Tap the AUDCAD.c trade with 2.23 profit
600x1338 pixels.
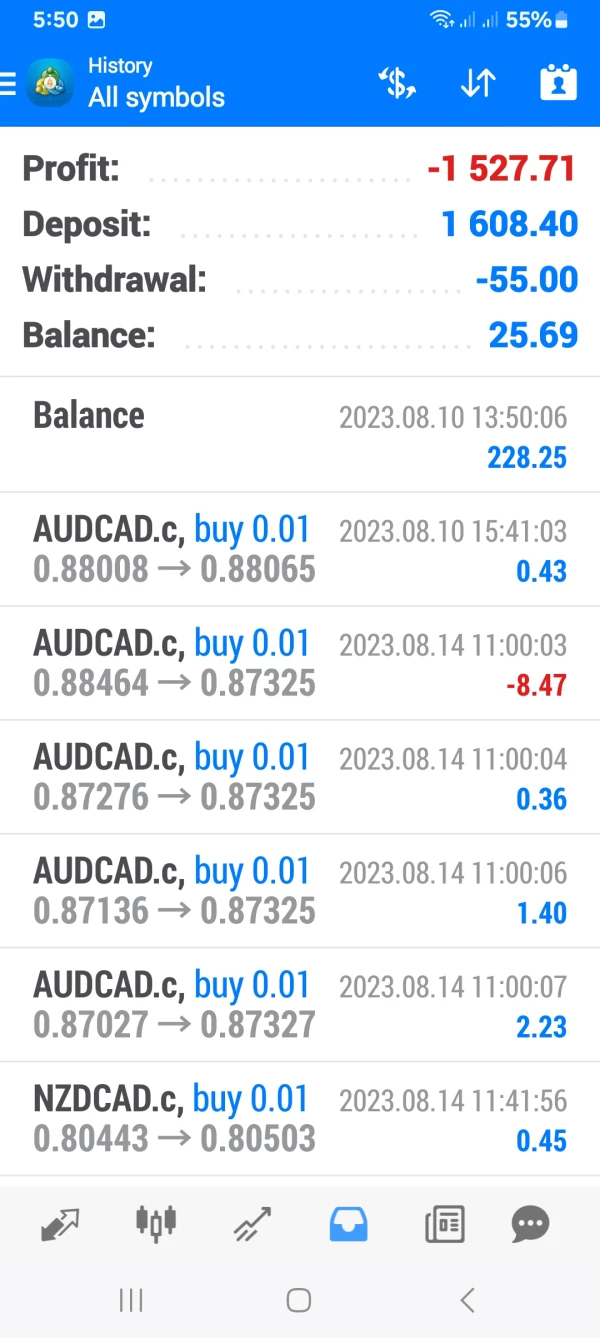pyautogui.click(x=300, y=1005)
